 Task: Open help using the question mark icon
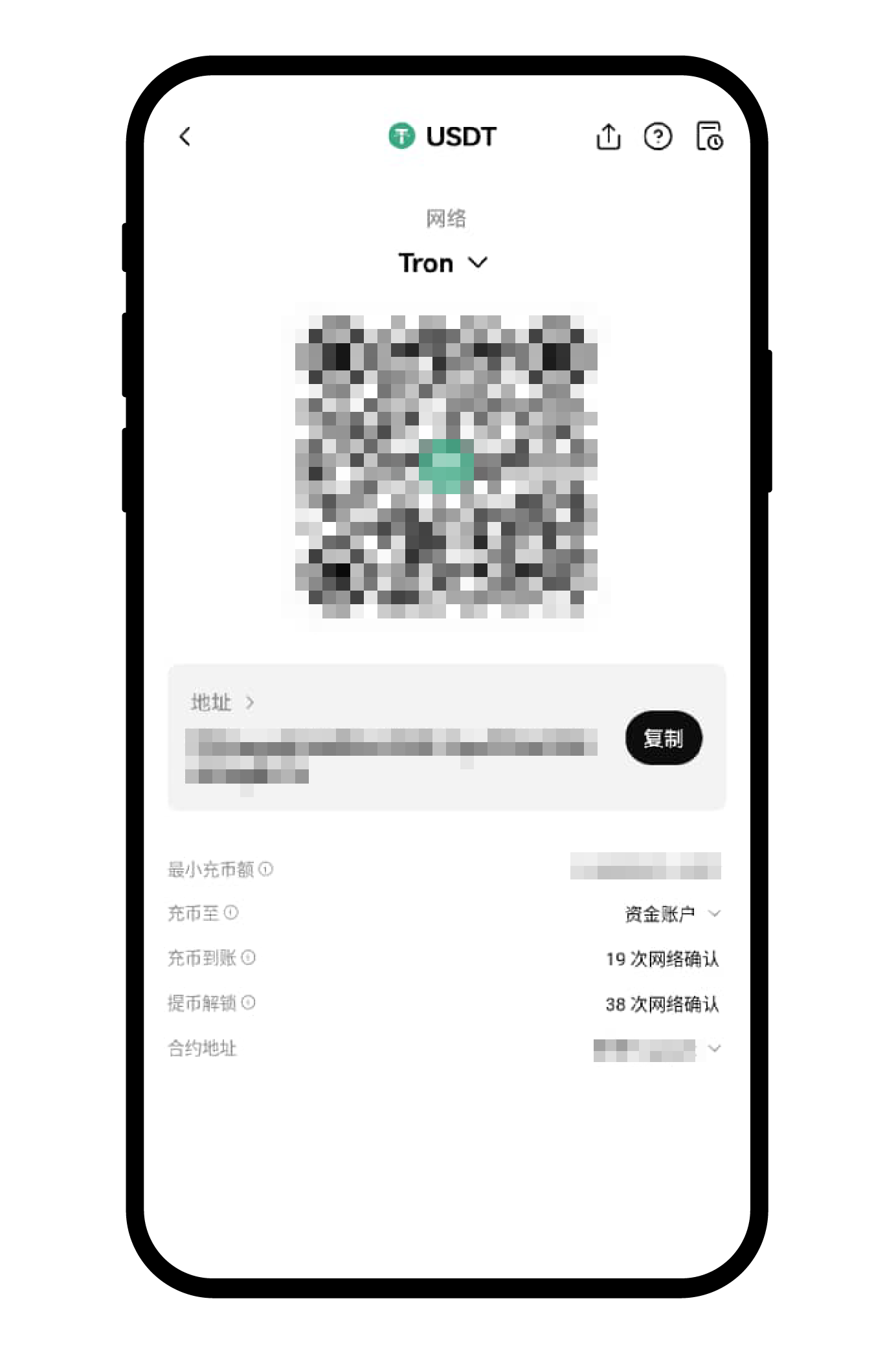(x=658, y=137)
